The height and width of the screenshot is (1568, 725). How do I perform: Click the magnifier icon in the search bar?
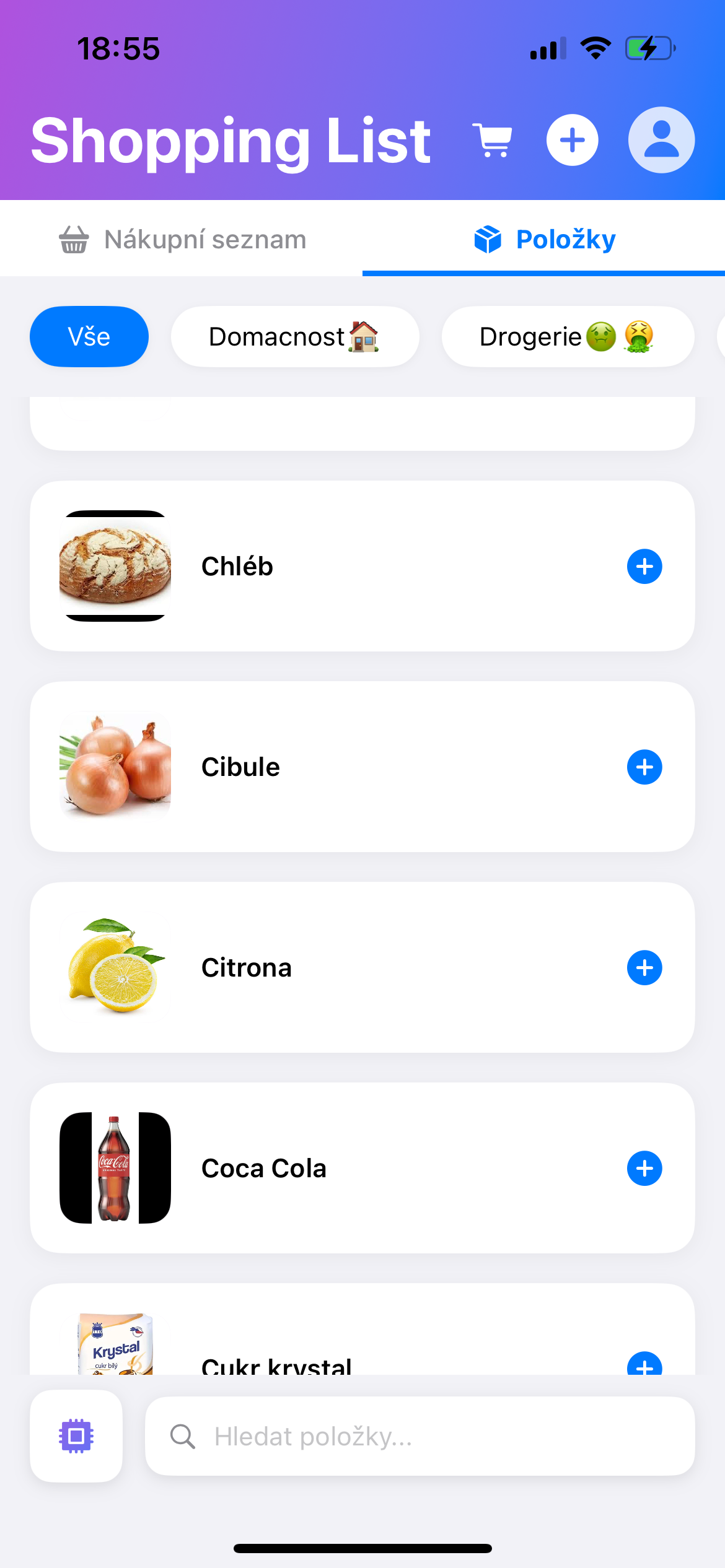183,1438
